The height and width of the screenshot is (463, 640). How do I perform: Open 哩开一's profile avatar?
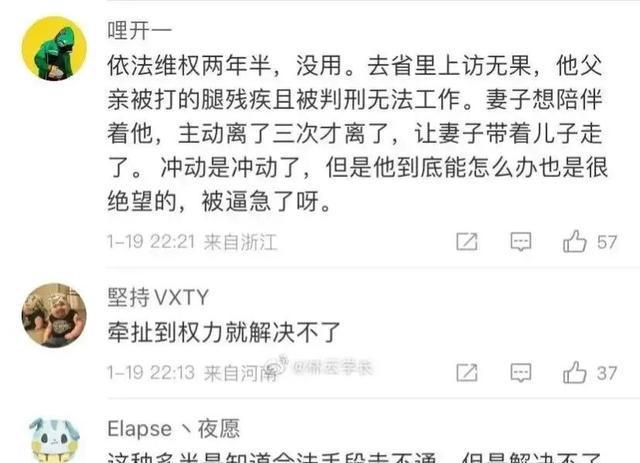pyautogui.click(x=53, y=48)
